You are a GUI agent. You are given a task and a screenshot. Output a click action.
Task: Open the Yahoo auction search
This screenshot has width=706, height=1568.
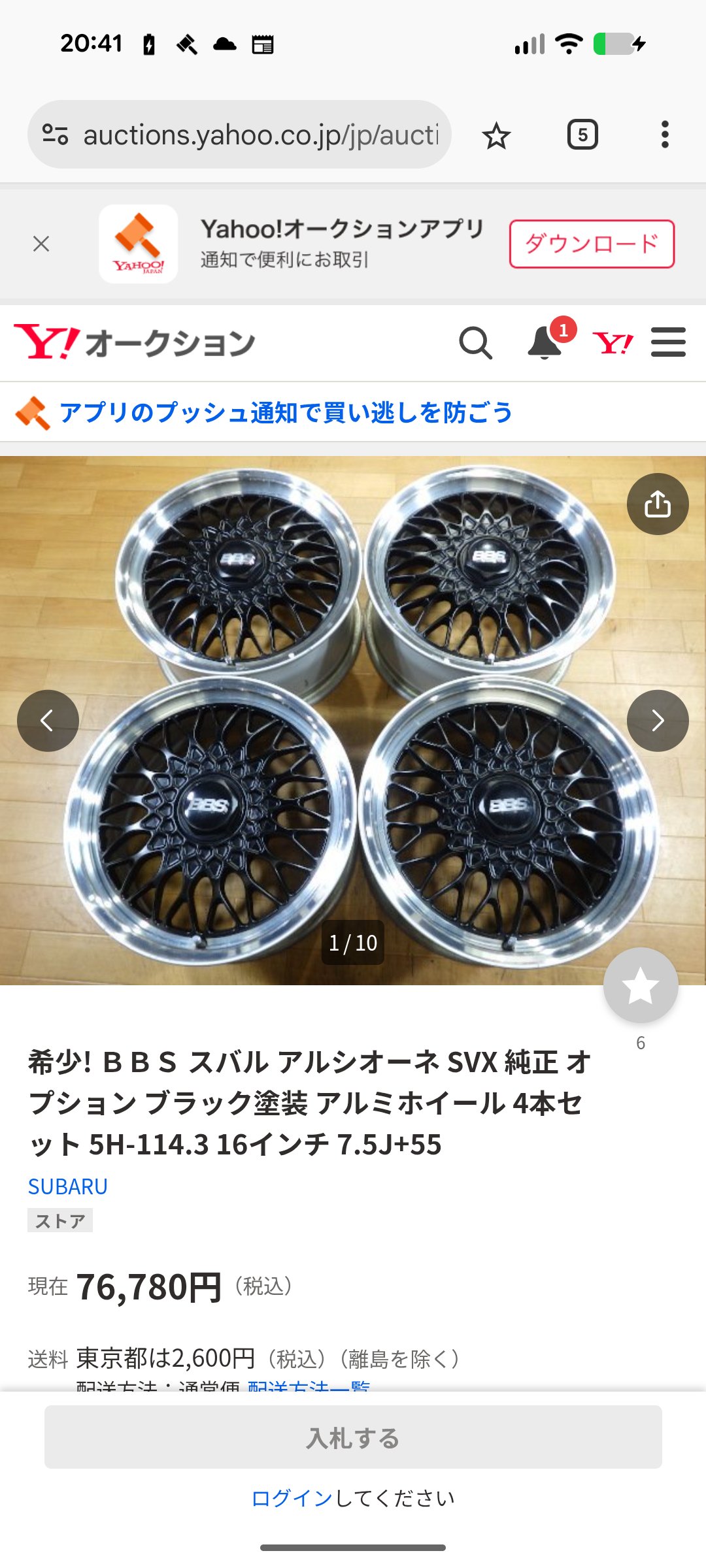(x=475, y=342)
